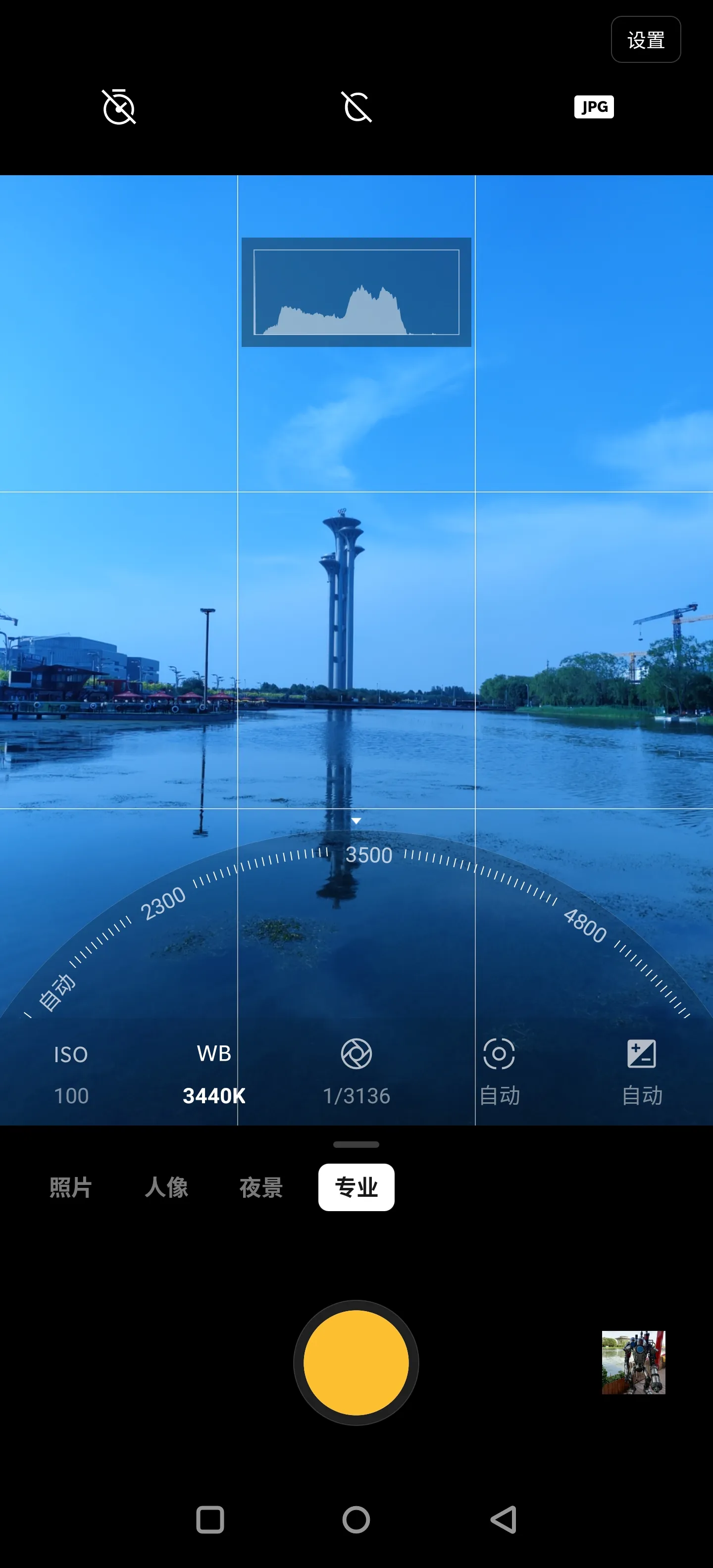The image size is (713, 1568).
Task: Toggle the crossed-out icon next to the timer
Action: coord(356,107)
